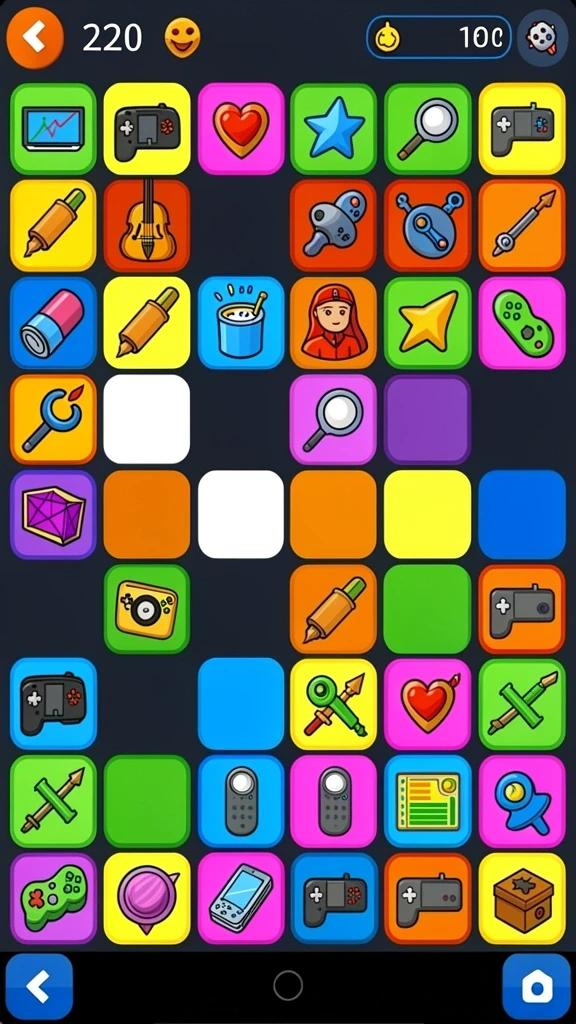
Task: Pick the smartphone tile on pink
Action: tap(240, 898)
